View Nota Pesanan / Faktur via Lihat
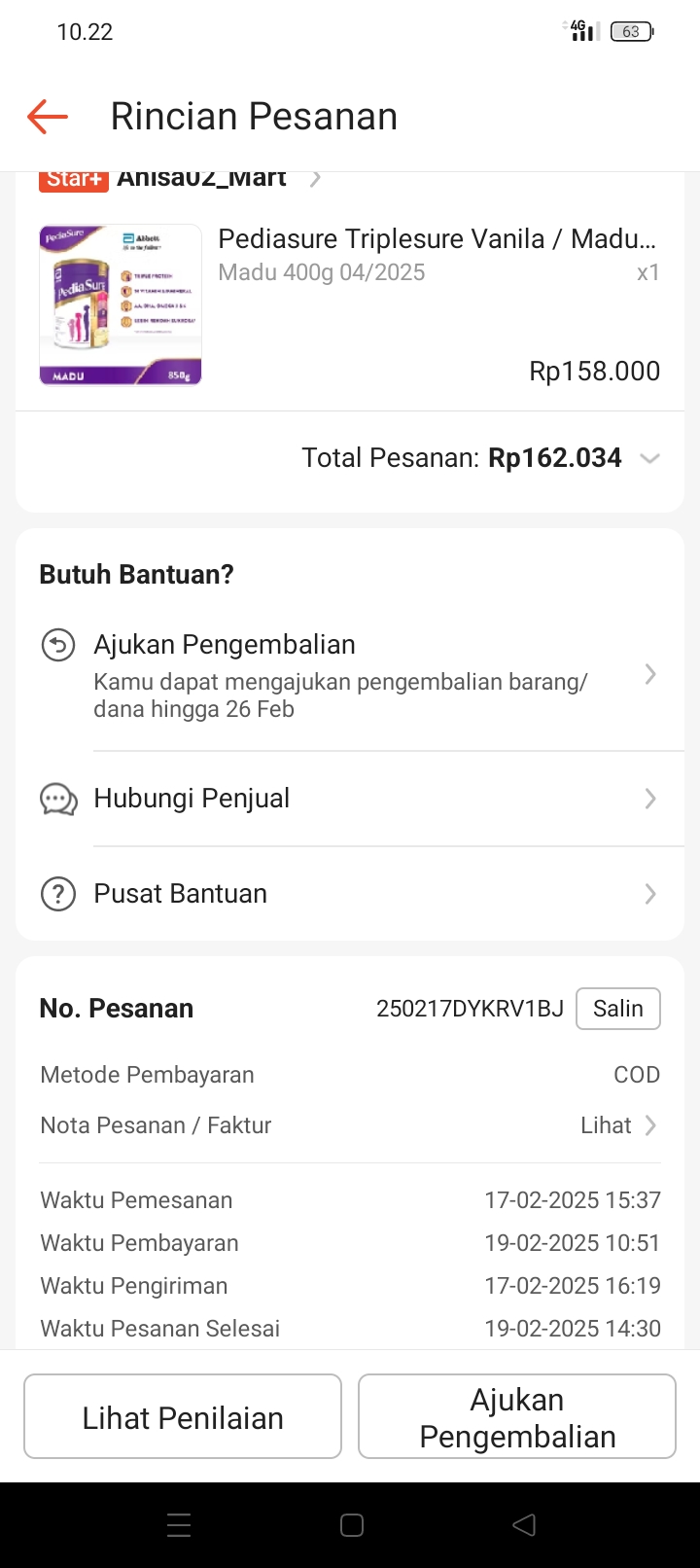The width and height of the screenshot is (700, 1568). coord(618,1125)
